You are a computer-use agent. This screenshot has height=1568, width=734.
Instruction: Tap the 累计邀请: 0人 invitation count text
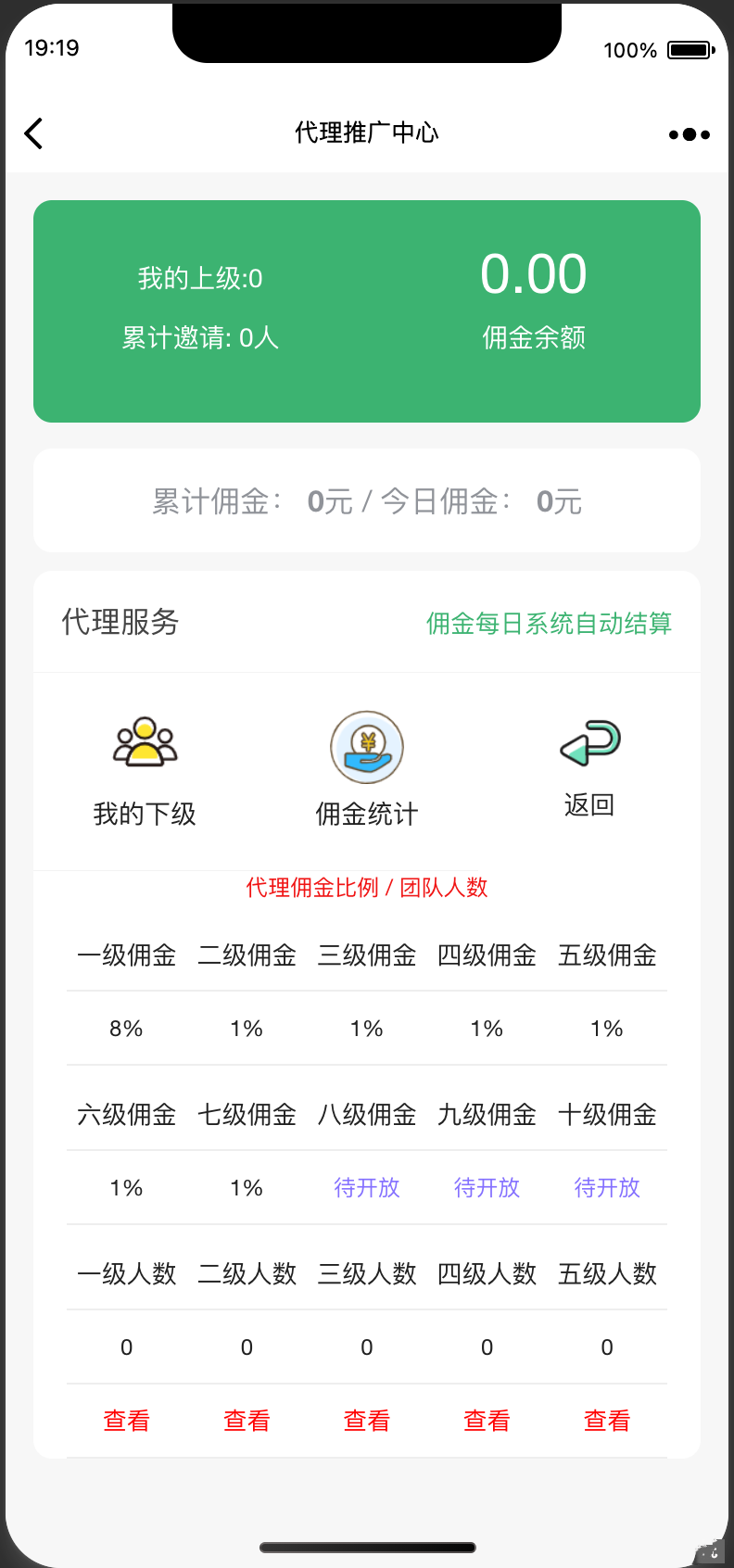pos(202,337)
